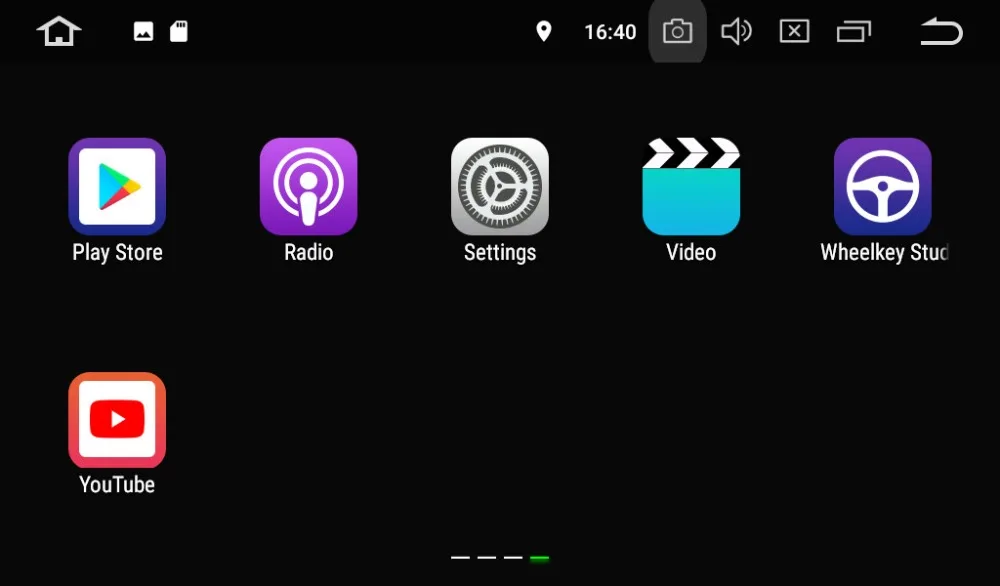Tap the home icon in top bar
Screen dimensions: 1000x586
click(x=59, y=31)
